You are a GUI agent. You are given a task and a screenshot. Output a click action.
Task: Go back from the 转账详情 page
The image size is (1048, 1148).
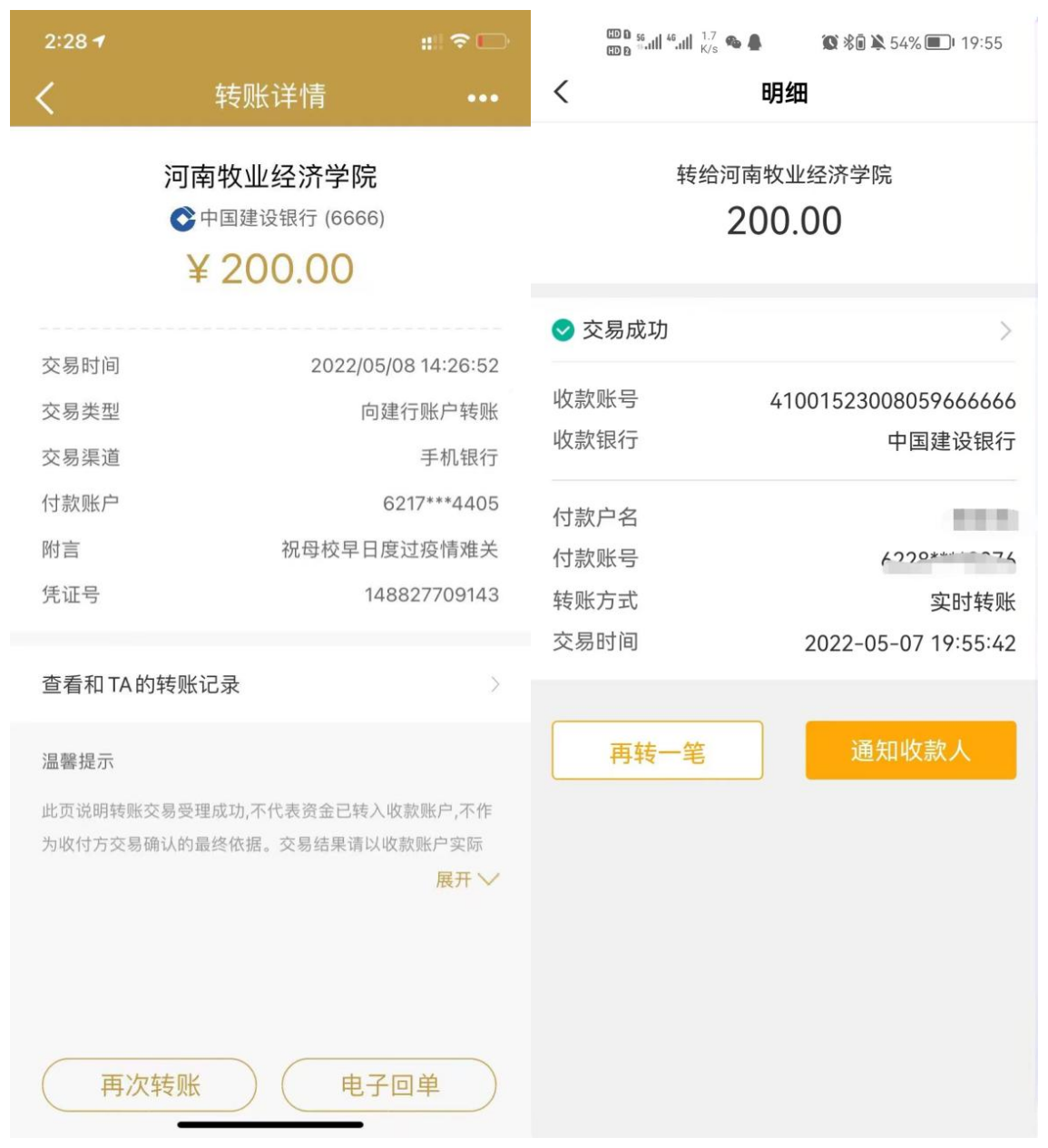[x=44, y=97]
